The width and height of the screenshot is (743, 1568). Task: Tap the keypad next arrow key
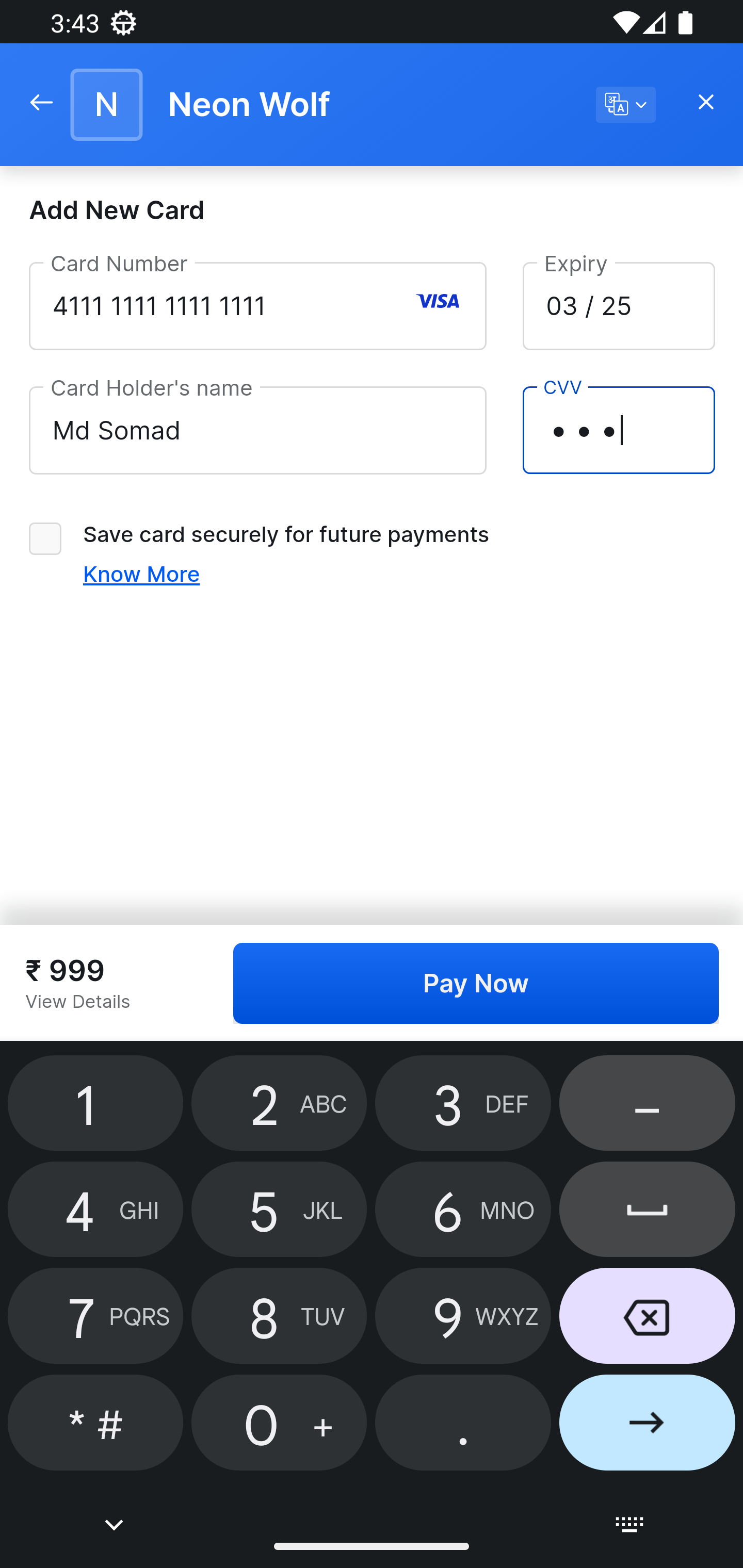point(646,1423)
